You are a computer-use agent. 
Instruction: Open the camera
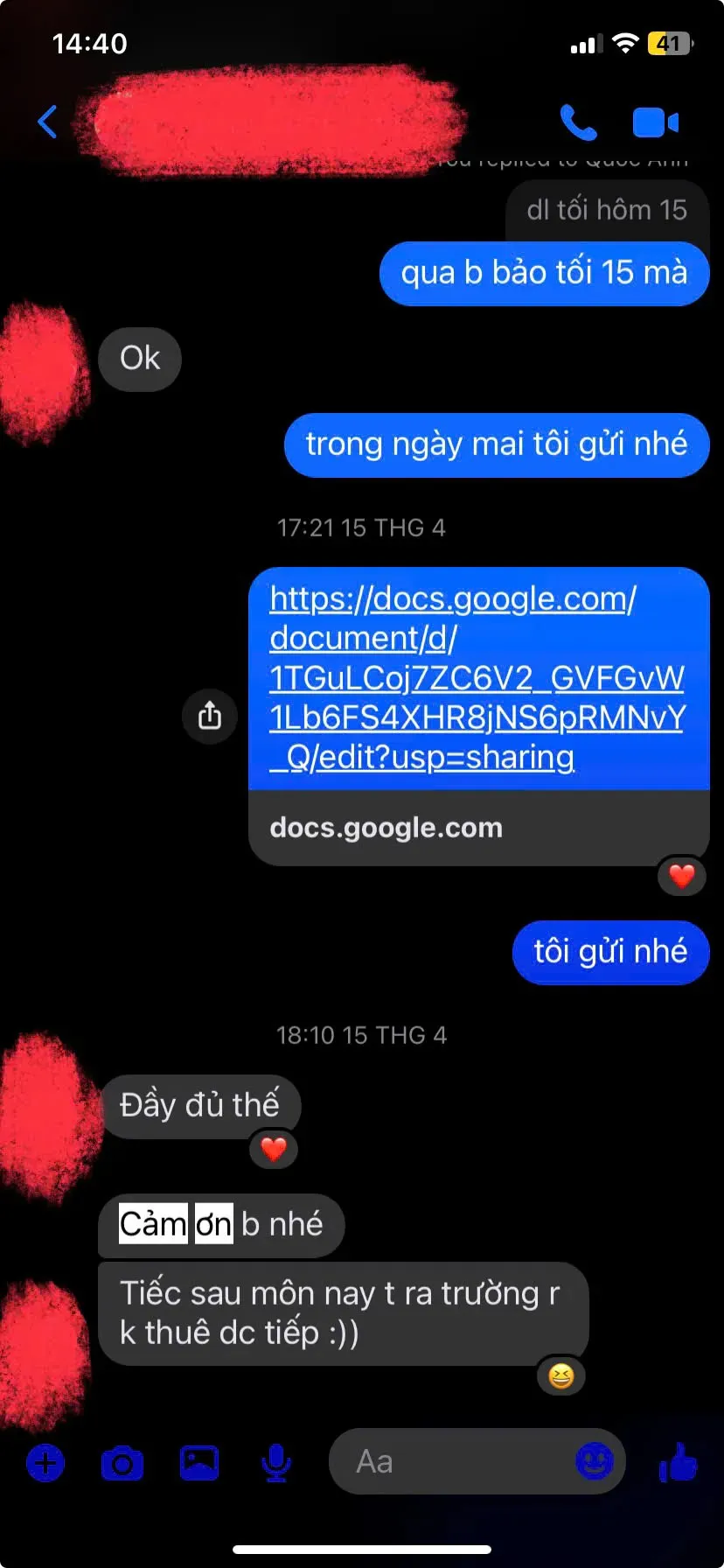pos(122,1463)
